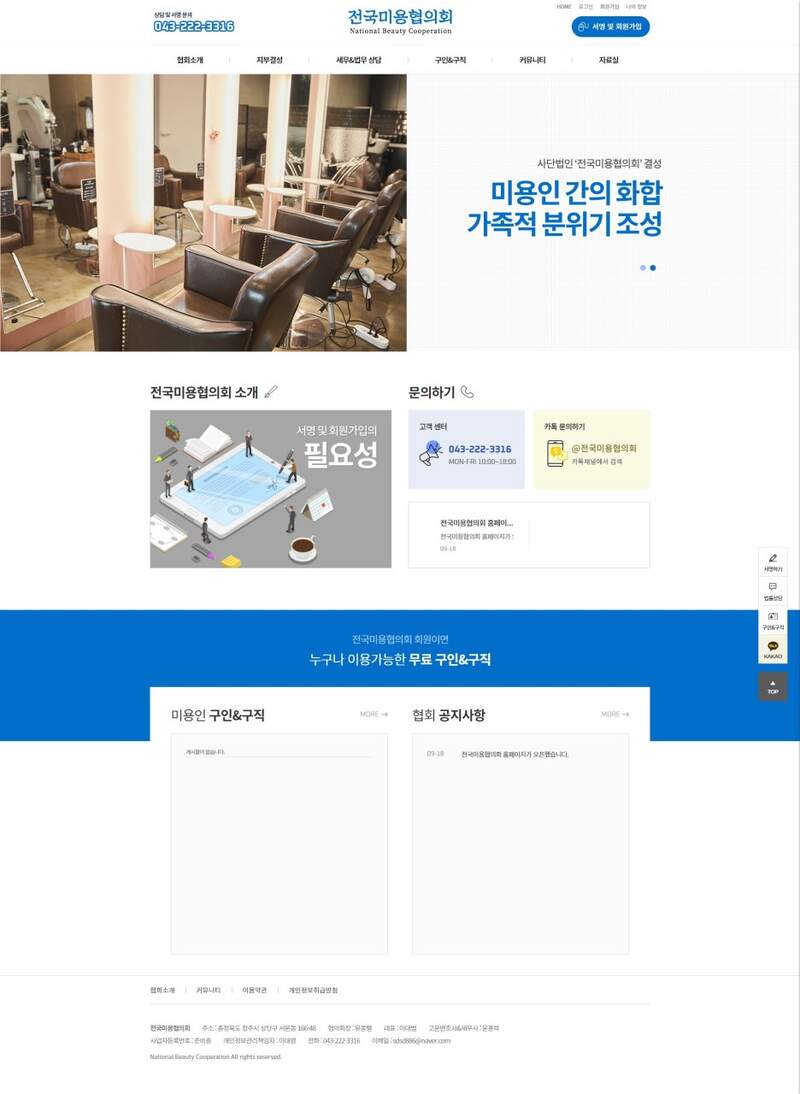Open the 세무&법무 상담 menu
The image size is (800, 1094).
(x=358, y=60)
